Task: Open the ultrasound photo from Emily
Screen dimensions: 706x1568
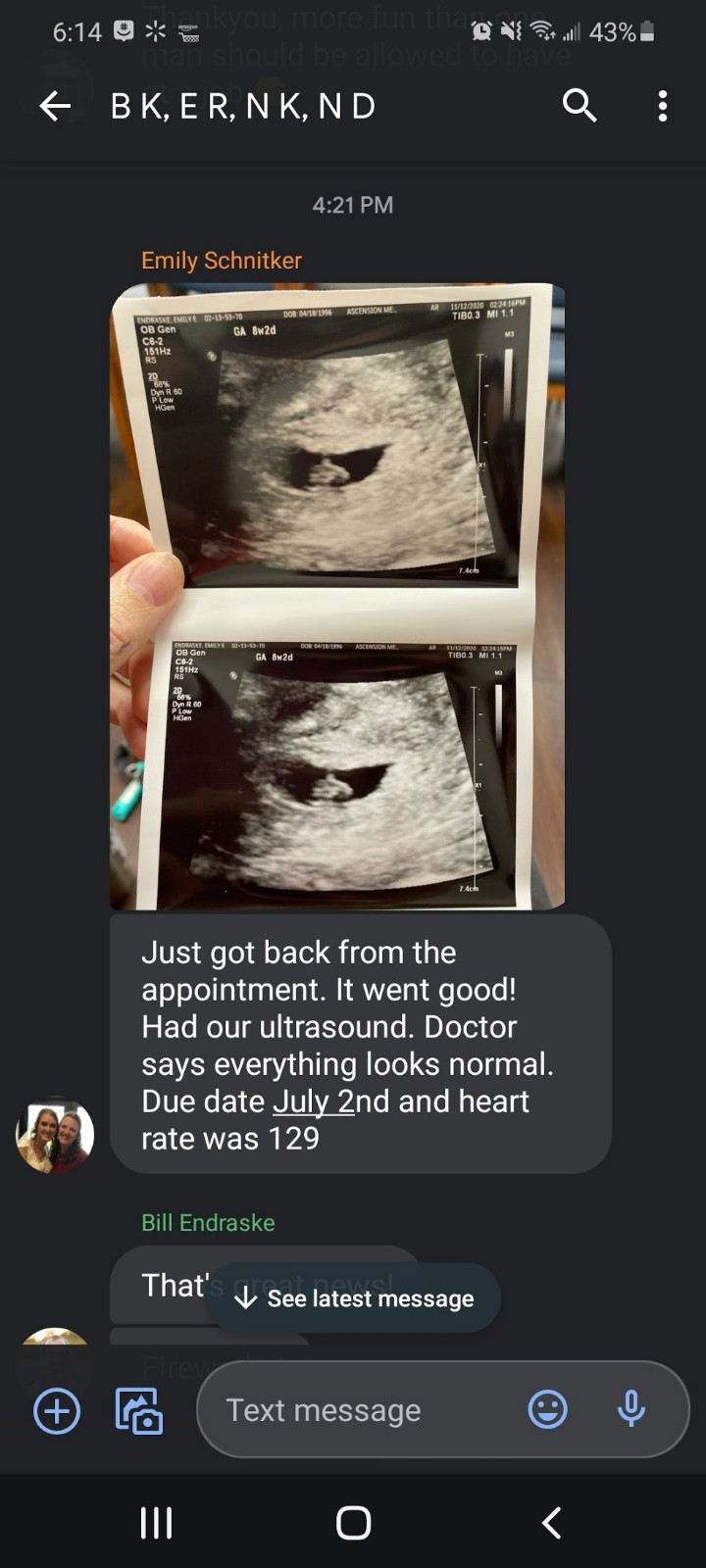Action: [x=337, y=596]
